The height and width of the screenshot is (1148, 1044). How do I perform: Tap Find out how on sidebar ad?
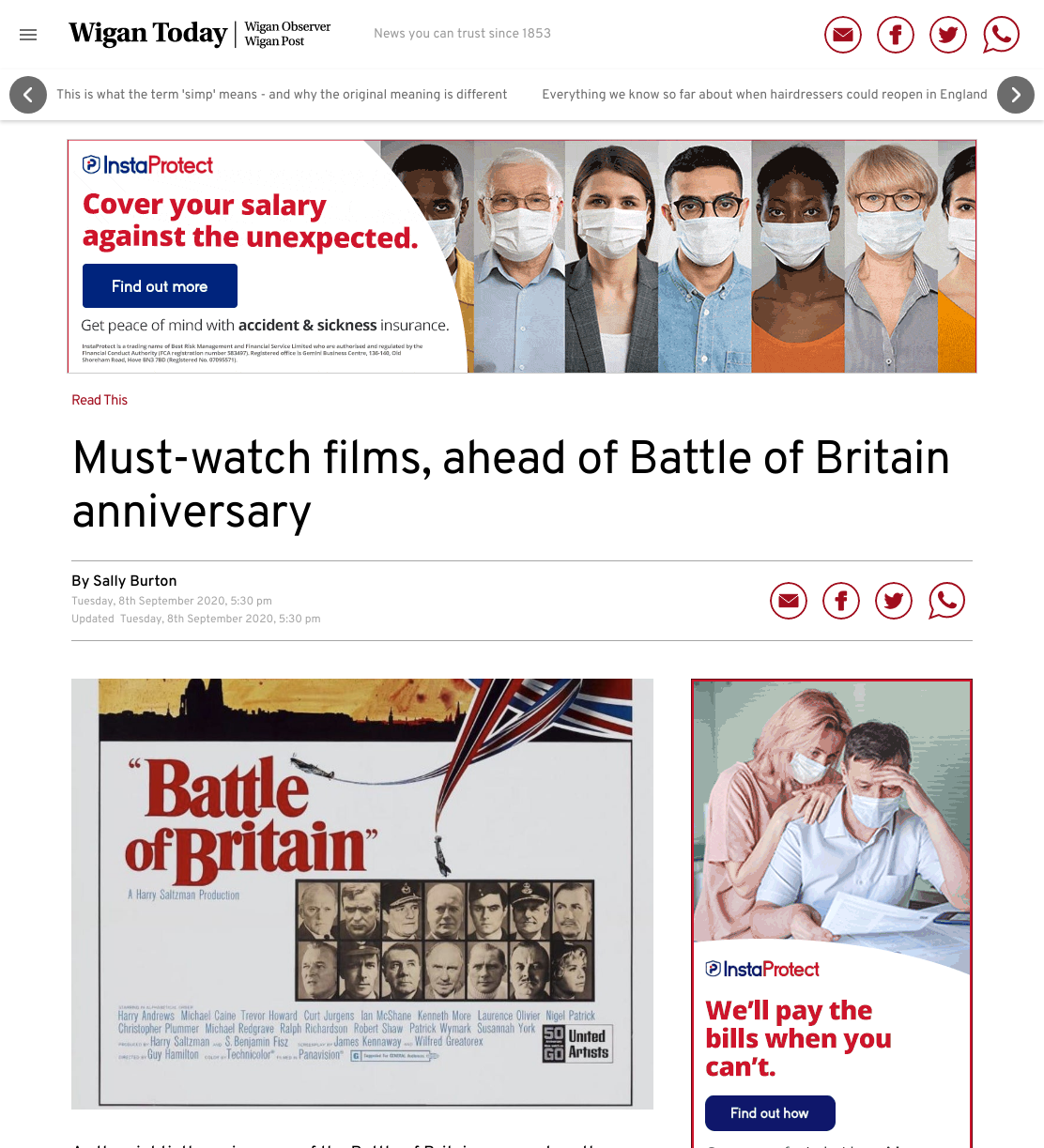point(770,1113)
